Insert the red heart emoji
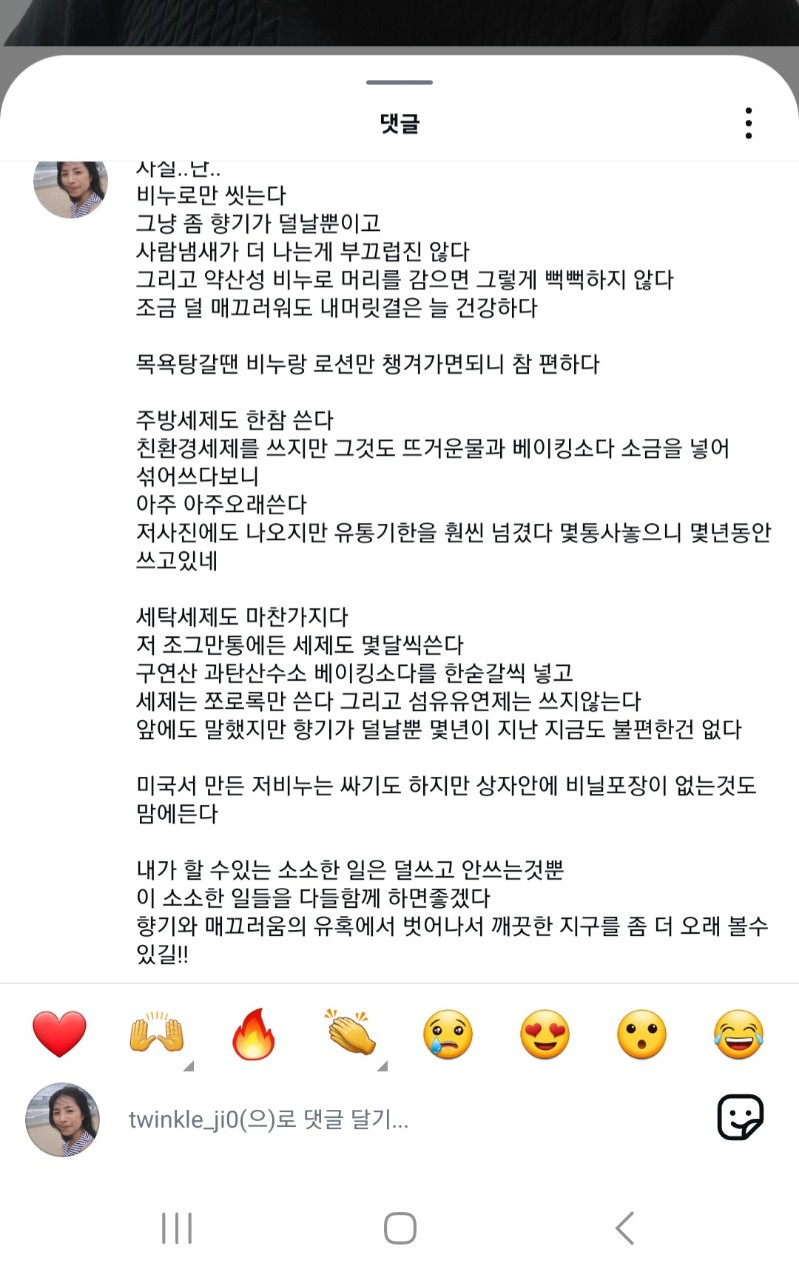The image size is (799, 1280). click(x=60, y=1034)
